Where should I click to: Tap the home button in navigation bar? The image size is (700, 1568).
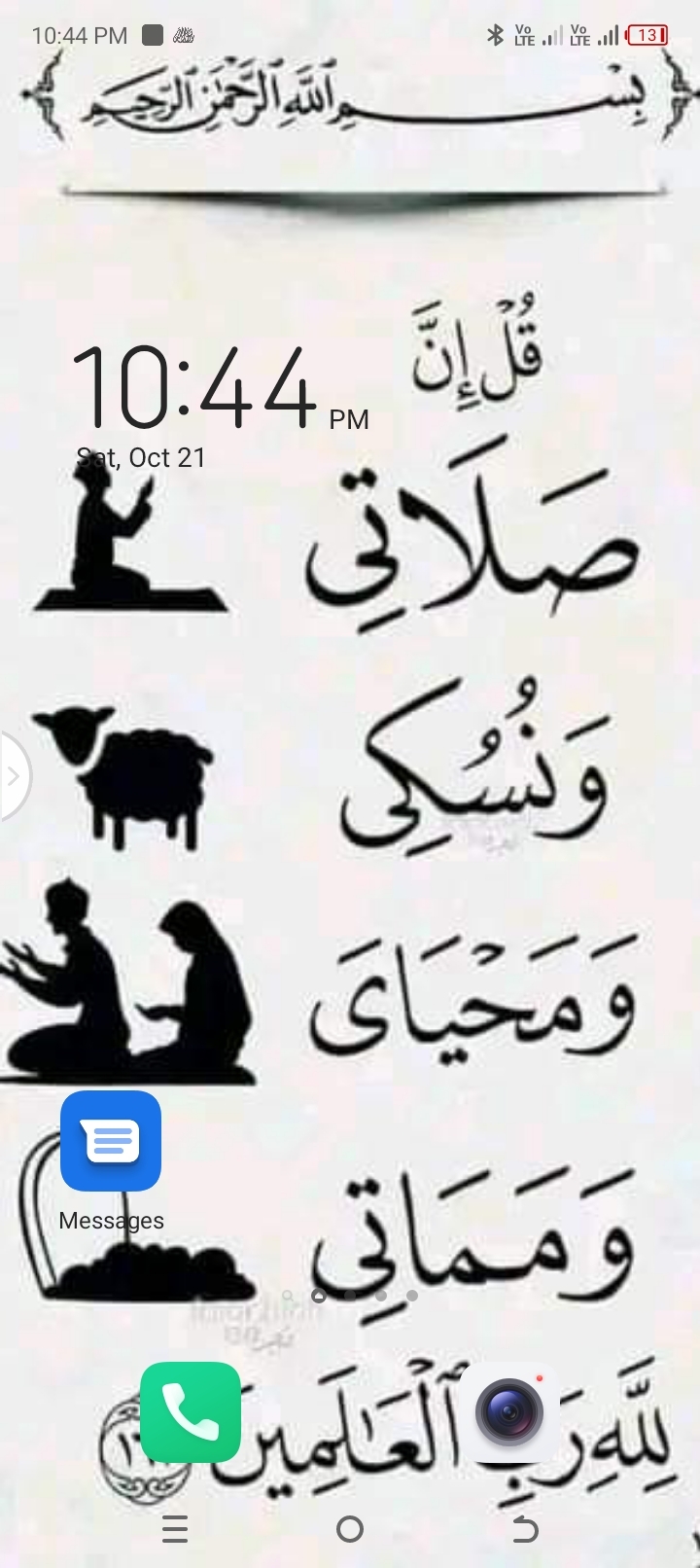coord(350,1530)
